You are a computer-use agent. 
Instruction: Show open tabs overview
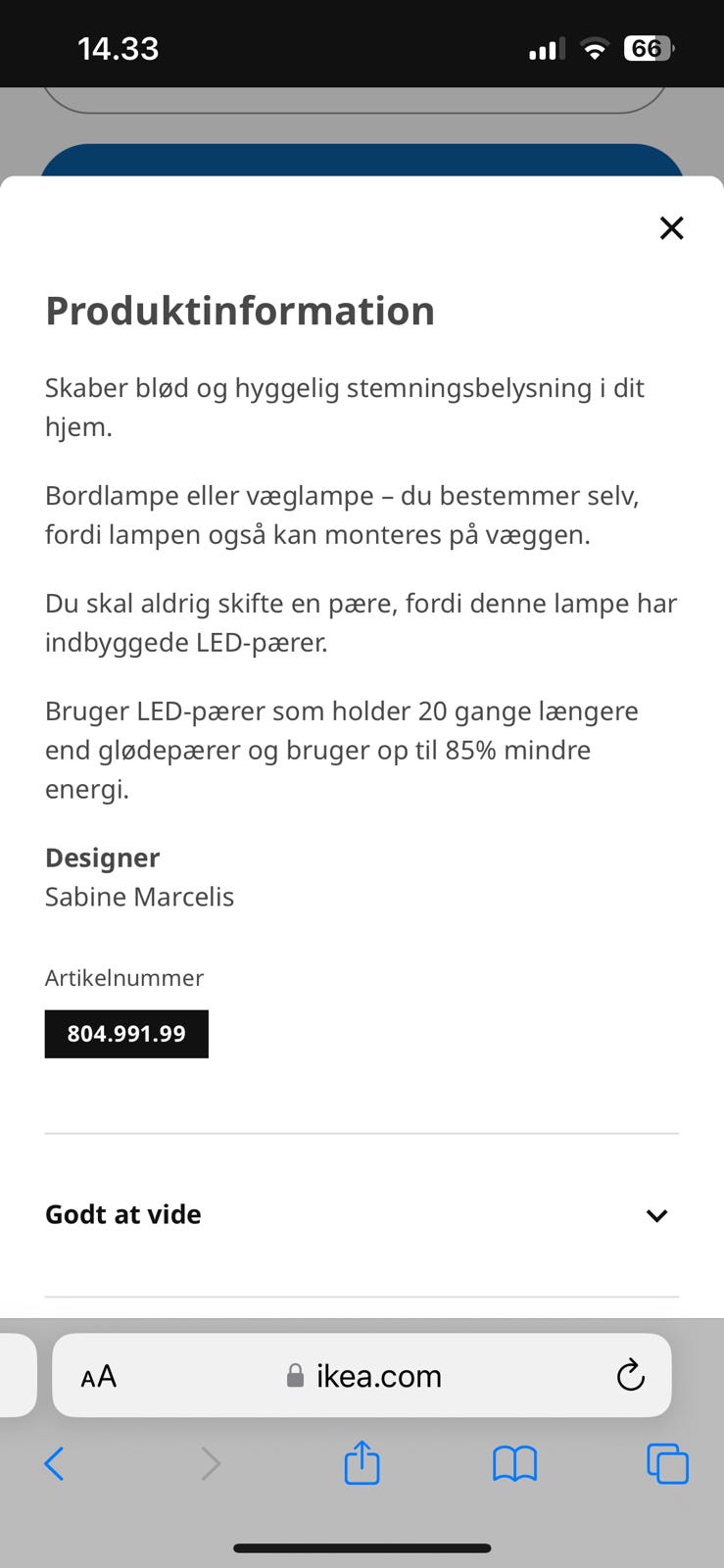667,1463
